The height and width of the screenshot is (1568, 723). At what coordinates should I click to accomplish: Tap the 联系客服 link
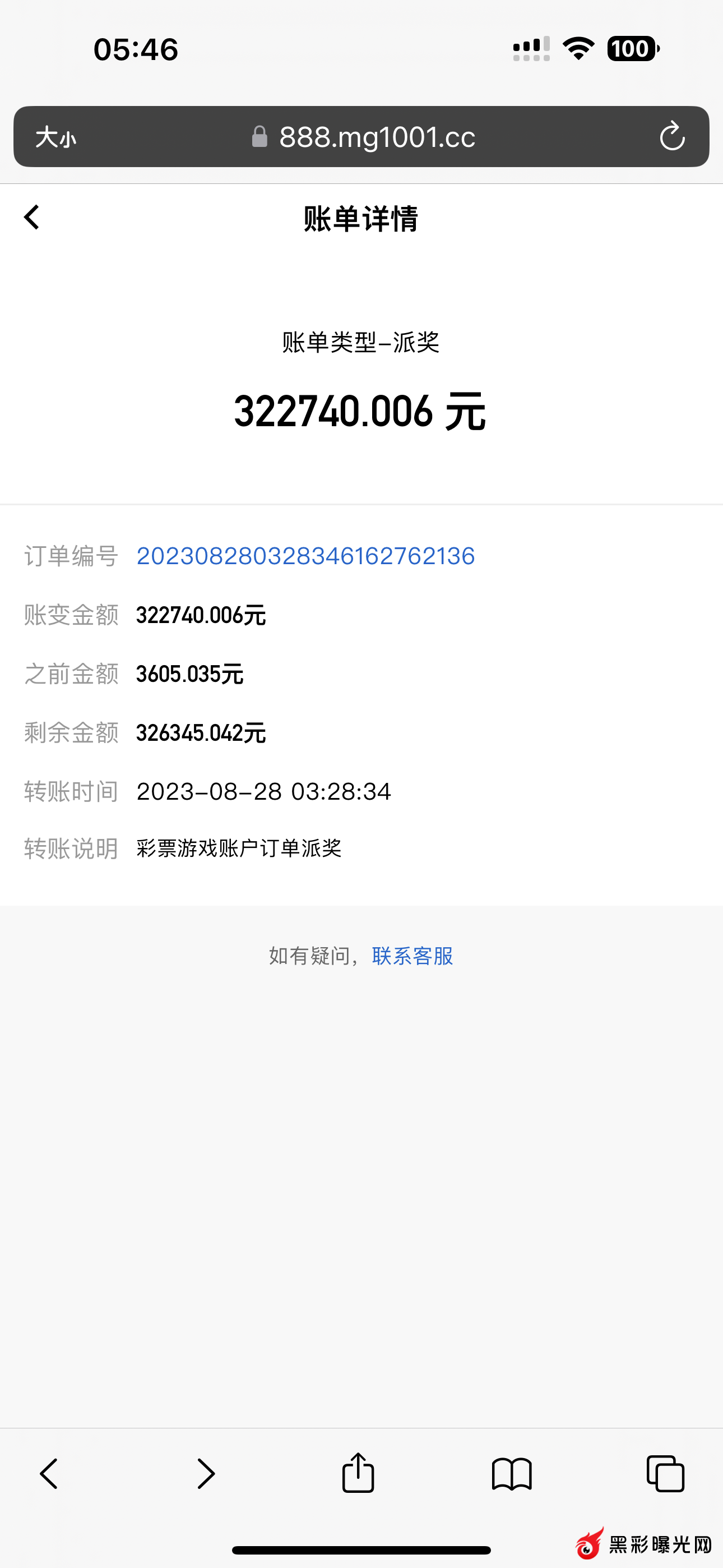[x=413, y=956]
